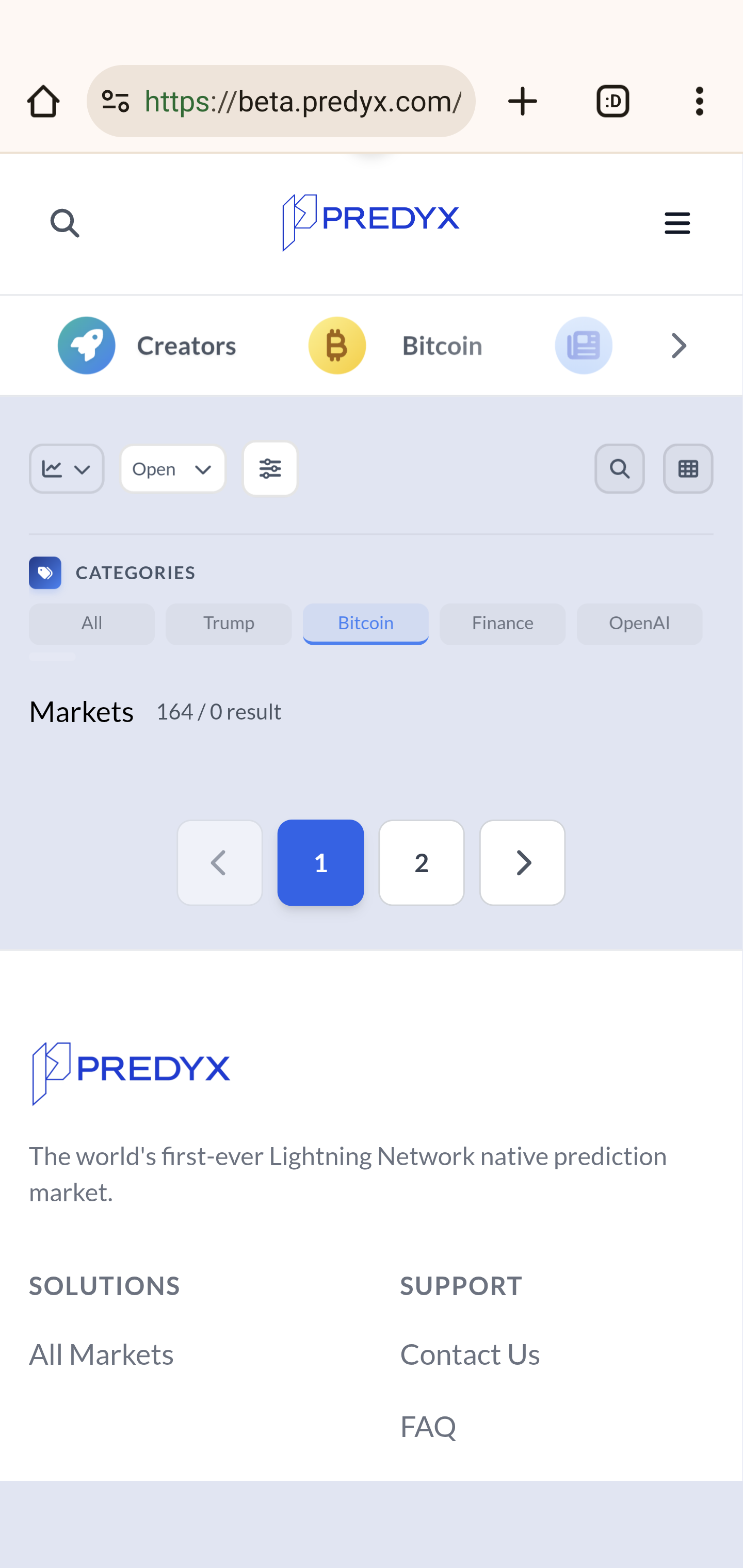This screenshot has height=1568, width=743.
Task: Open the filter sliders options
Action: click(270, 469)
